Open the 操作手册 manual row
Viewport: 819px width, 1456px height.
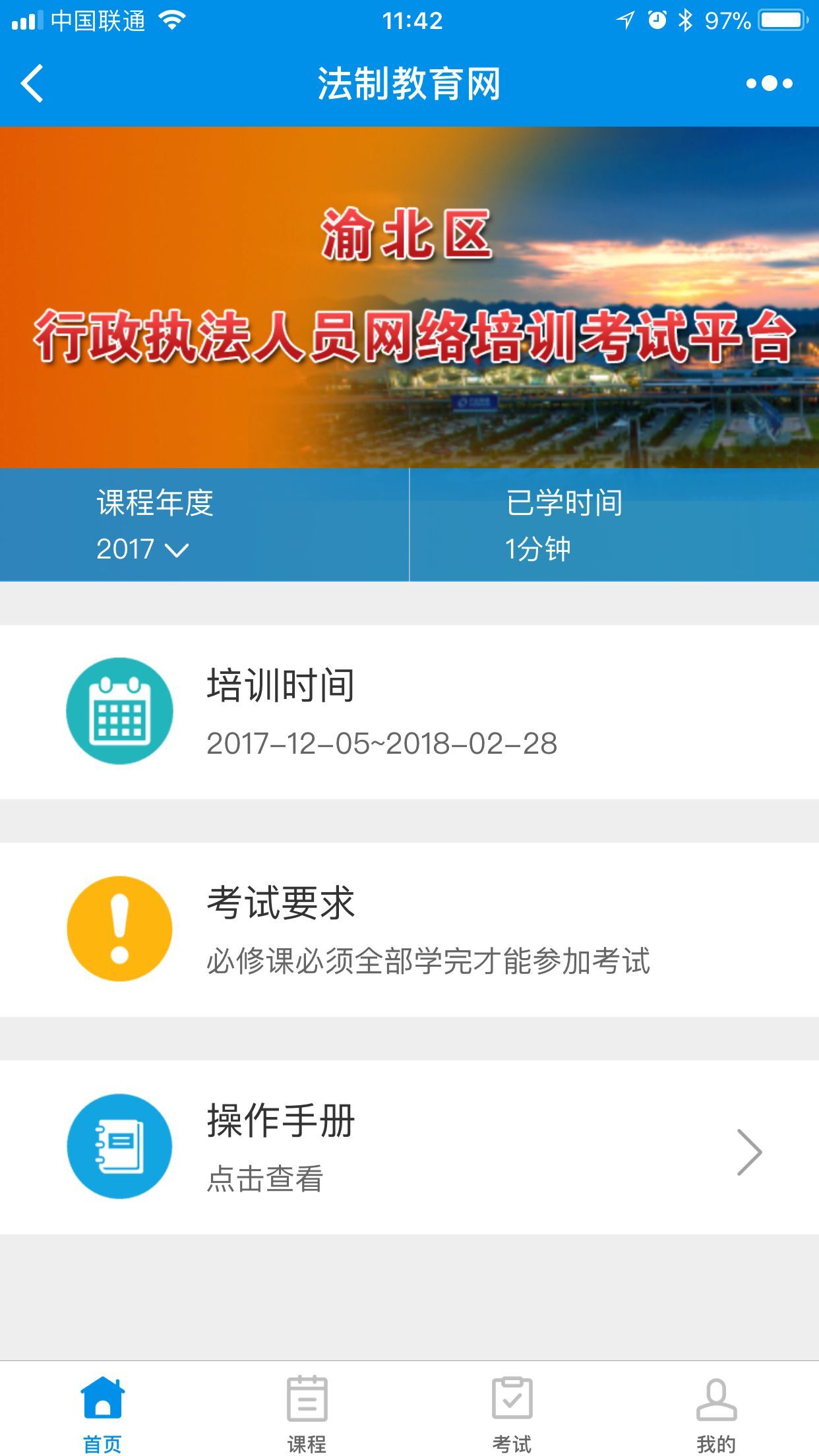[x=409, y=1147]
